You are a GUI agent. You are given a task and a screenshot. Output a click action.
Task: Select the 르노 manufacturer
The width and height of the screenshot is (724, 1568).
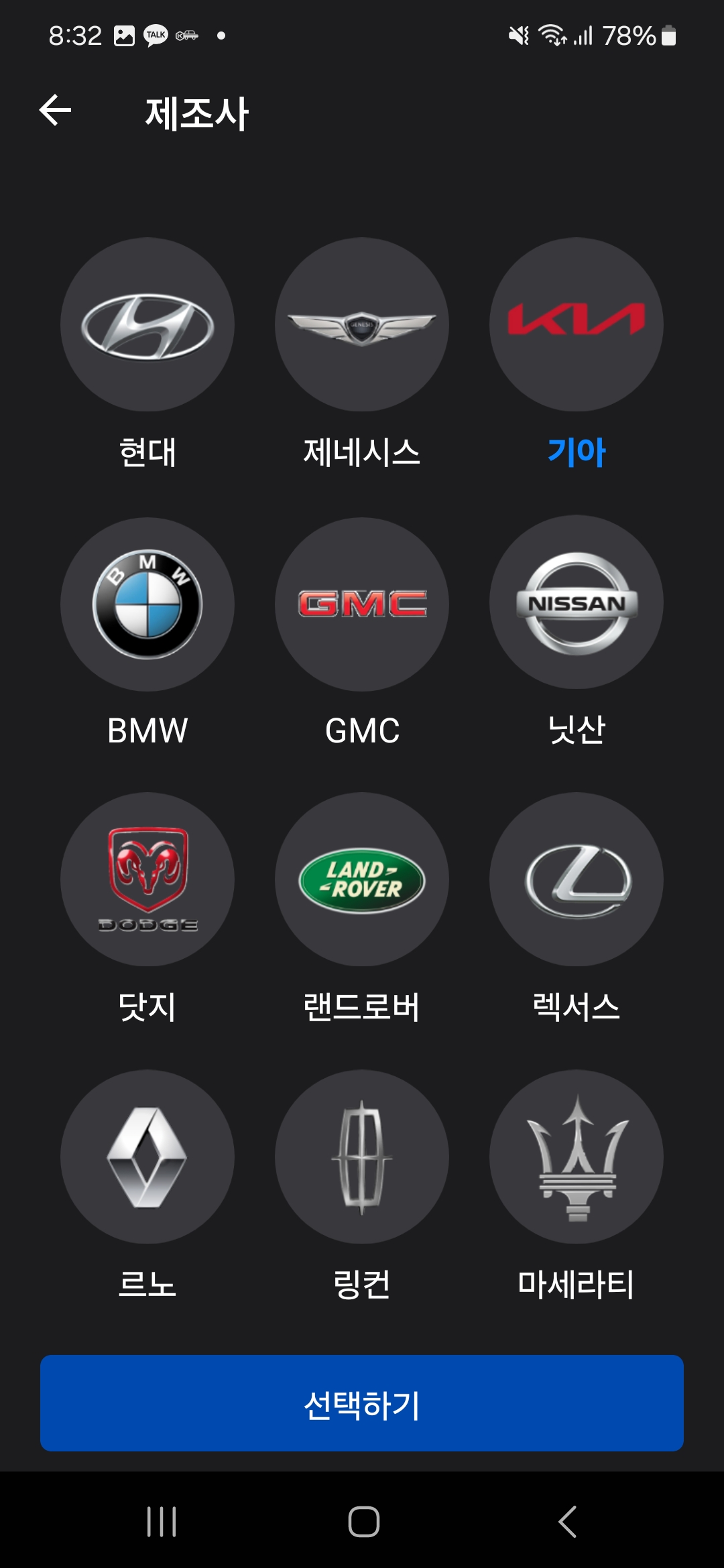(x=147, y=1157)
